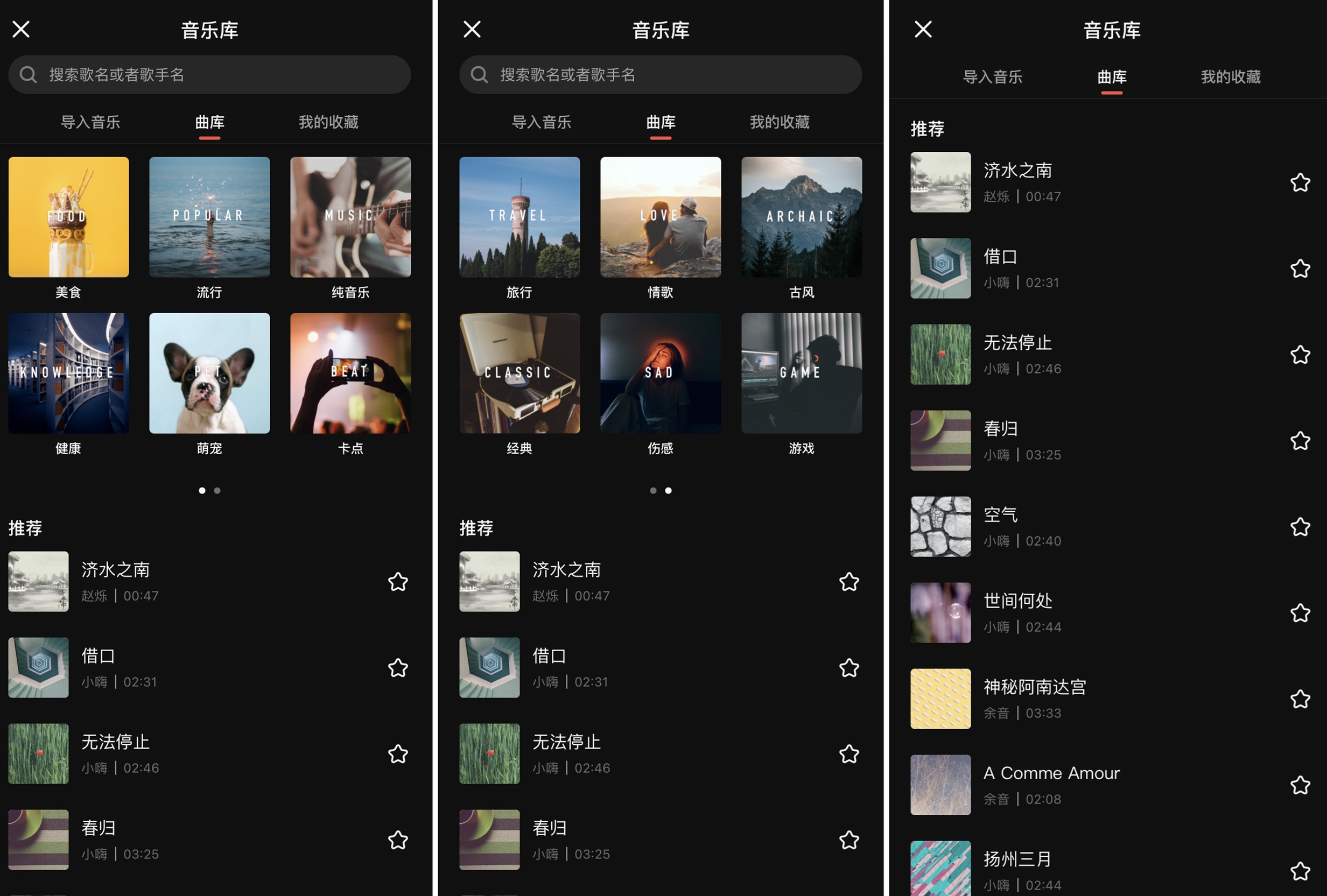Select the 纯音乐 instrumental category tile
1327x896 pixels.
pos(350,217)
